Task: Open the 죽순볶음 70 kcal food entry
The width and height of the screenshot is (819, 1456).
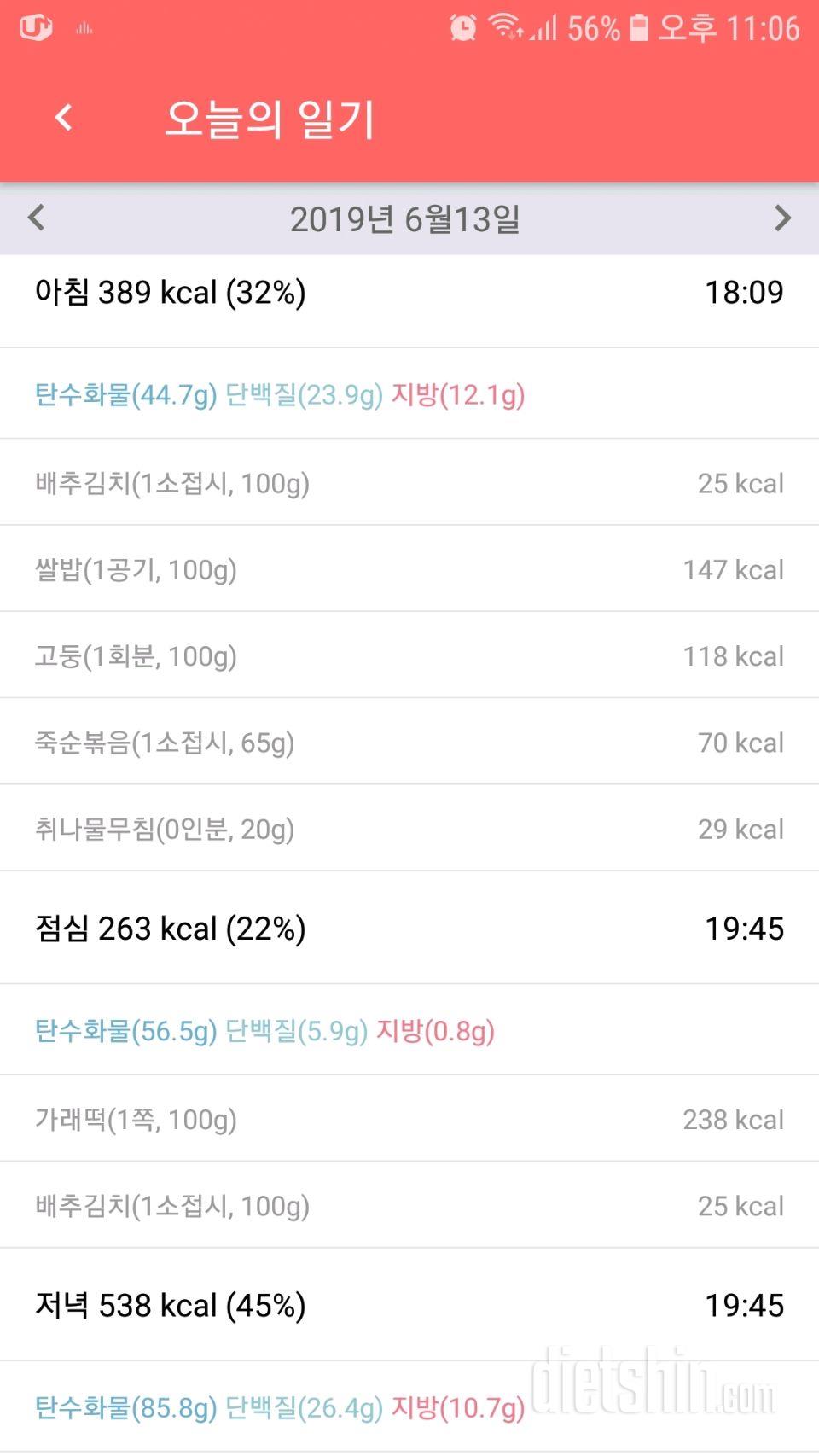Action: click(x=409, y=742)
